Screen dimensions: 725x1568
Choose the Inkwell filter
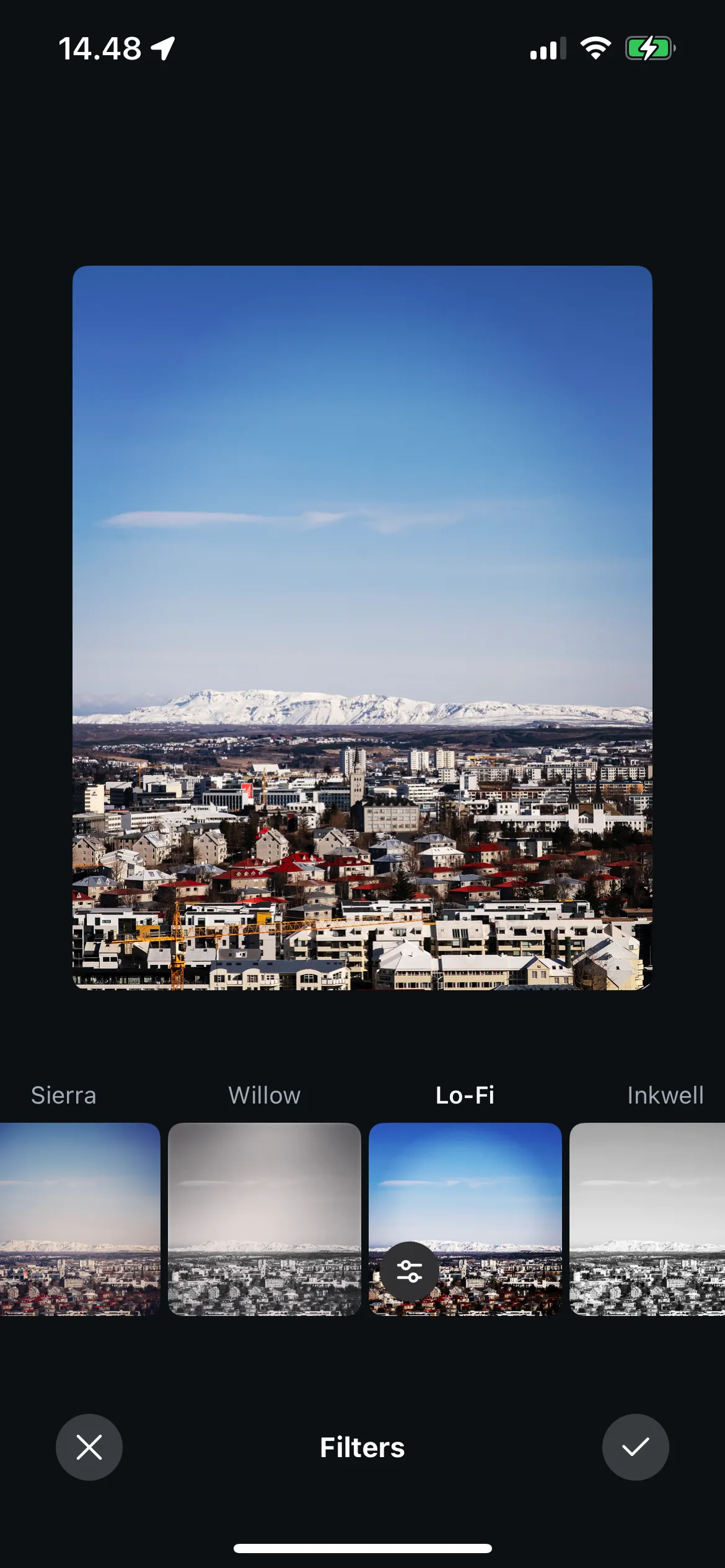tap(647, 1218)
